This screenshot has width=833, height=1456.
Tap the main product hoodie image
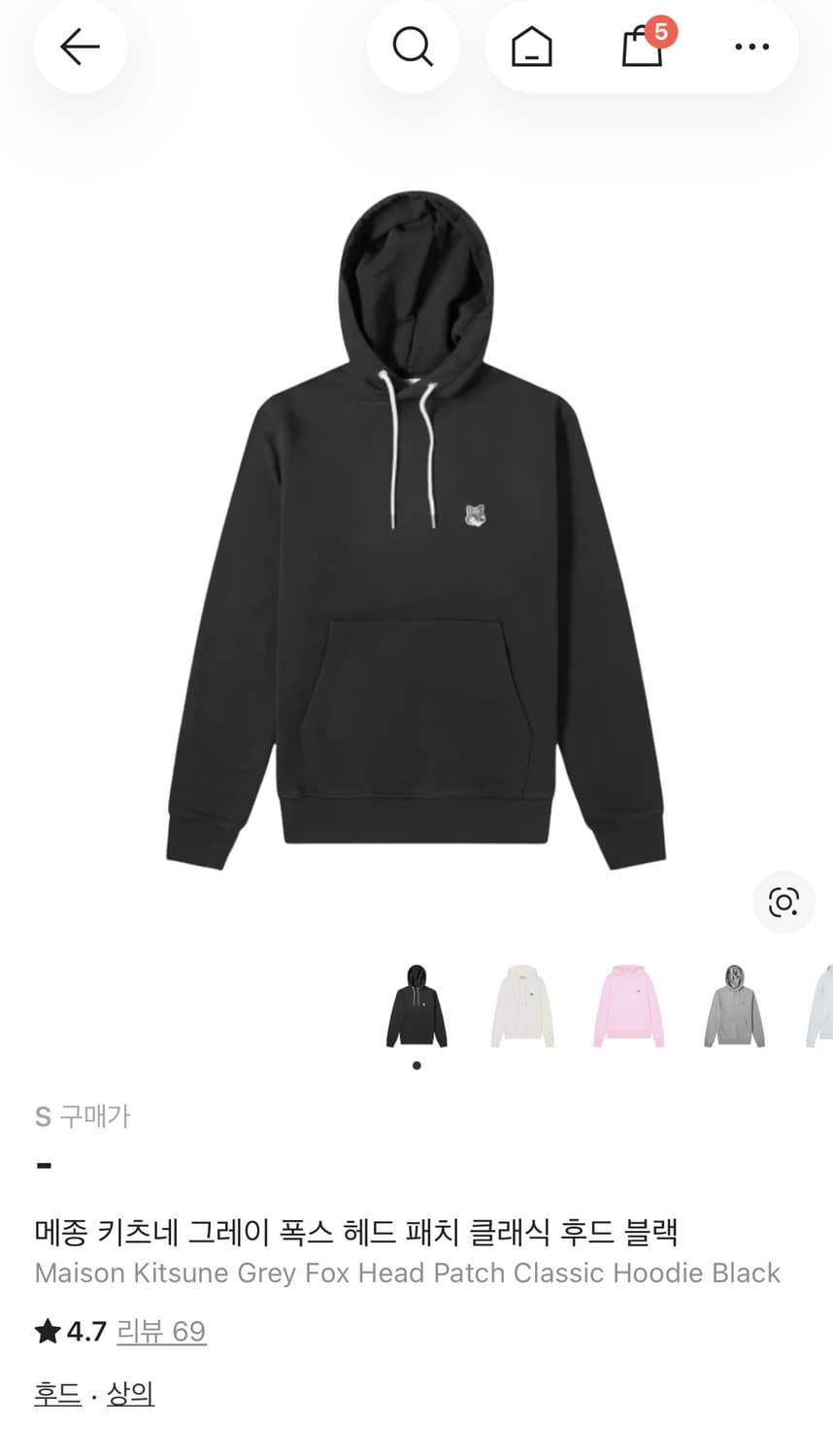(x=416, y=534)
